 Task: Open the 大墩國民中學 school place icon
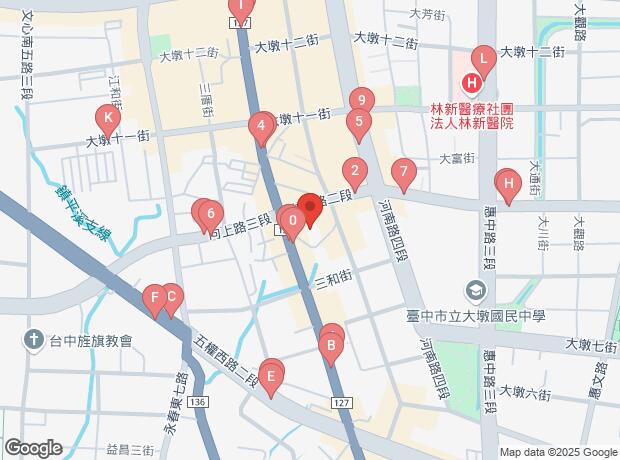tap(475, 291)
